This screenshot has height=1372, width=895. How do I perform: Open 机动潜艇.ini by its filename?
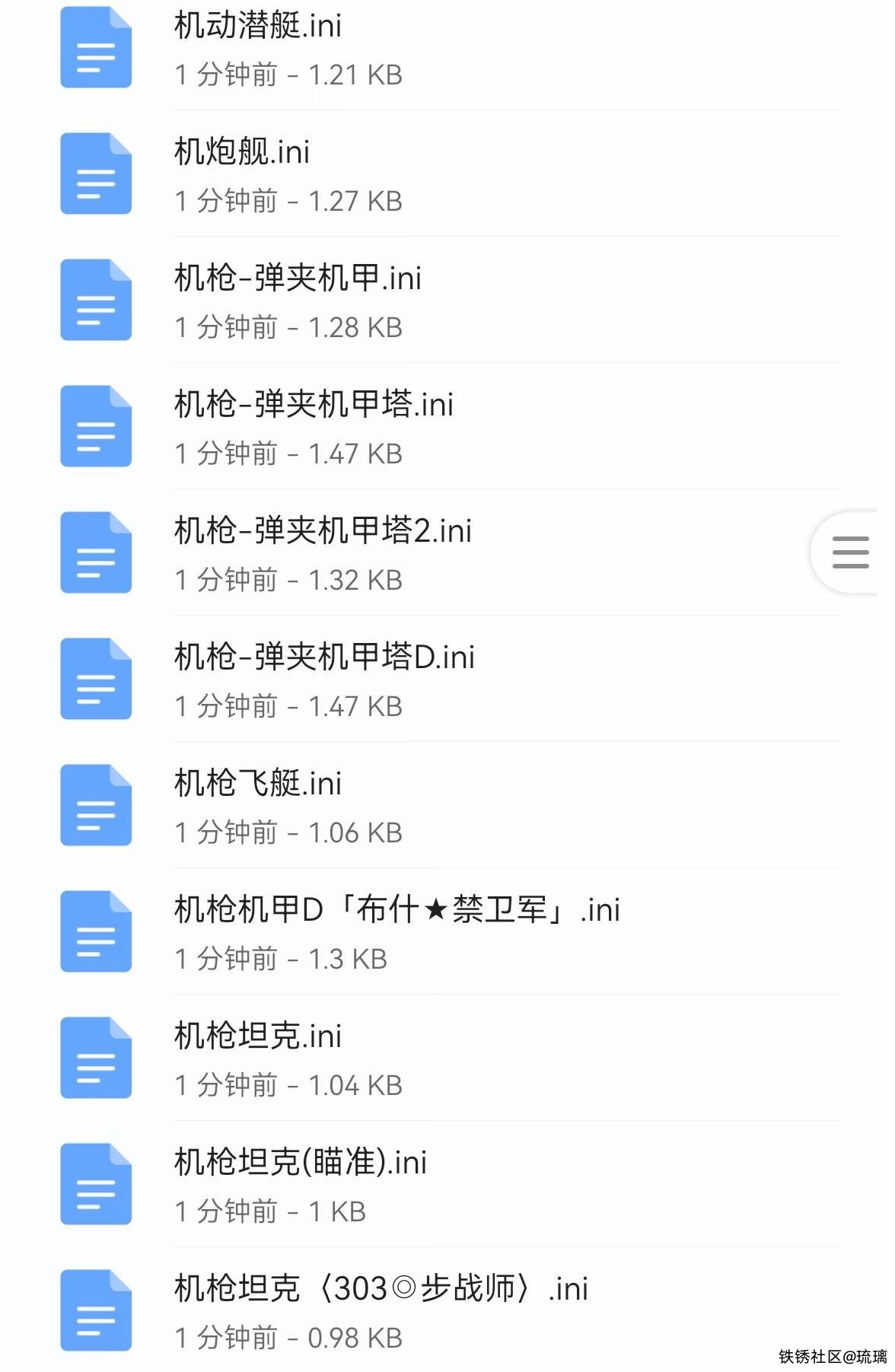(x=257, y=25)
